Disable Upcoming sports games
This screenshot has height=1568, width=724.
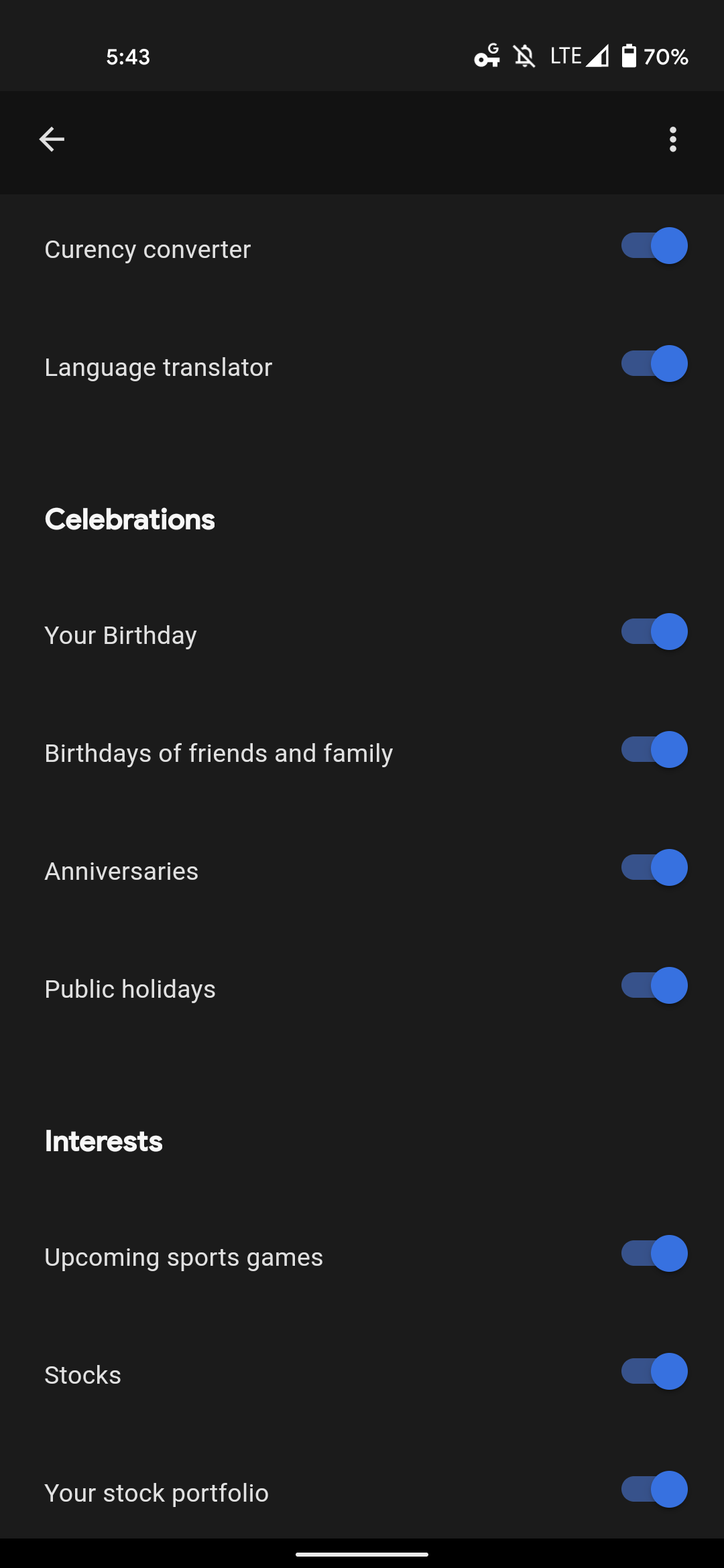(654, 1254)
